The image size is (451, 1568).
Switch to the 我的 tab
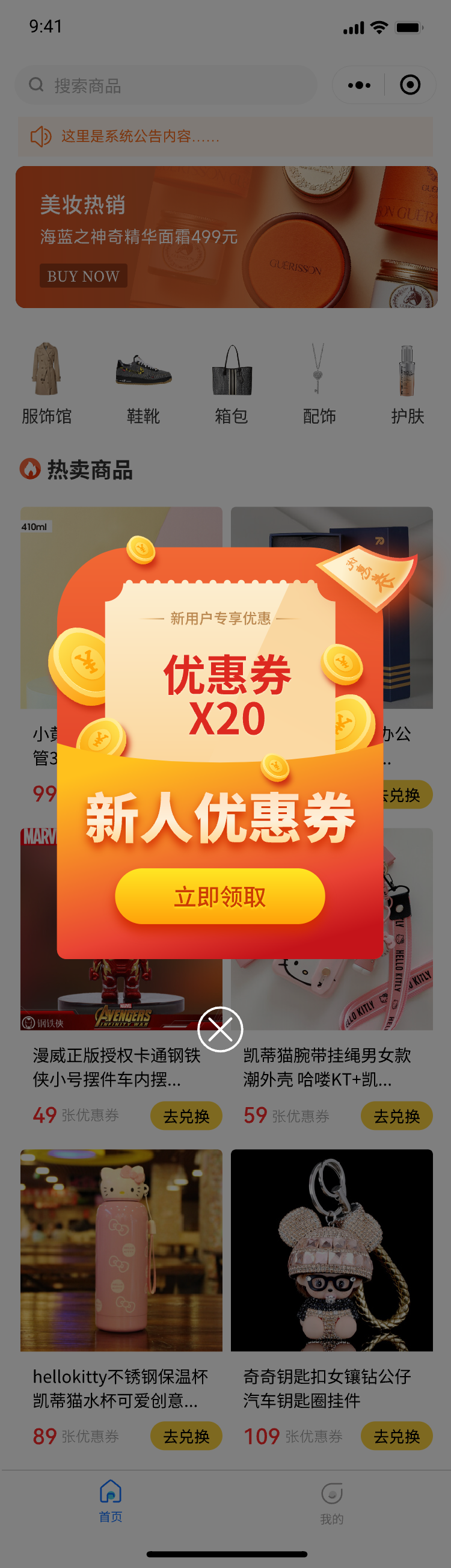(x=332, y=1502)
